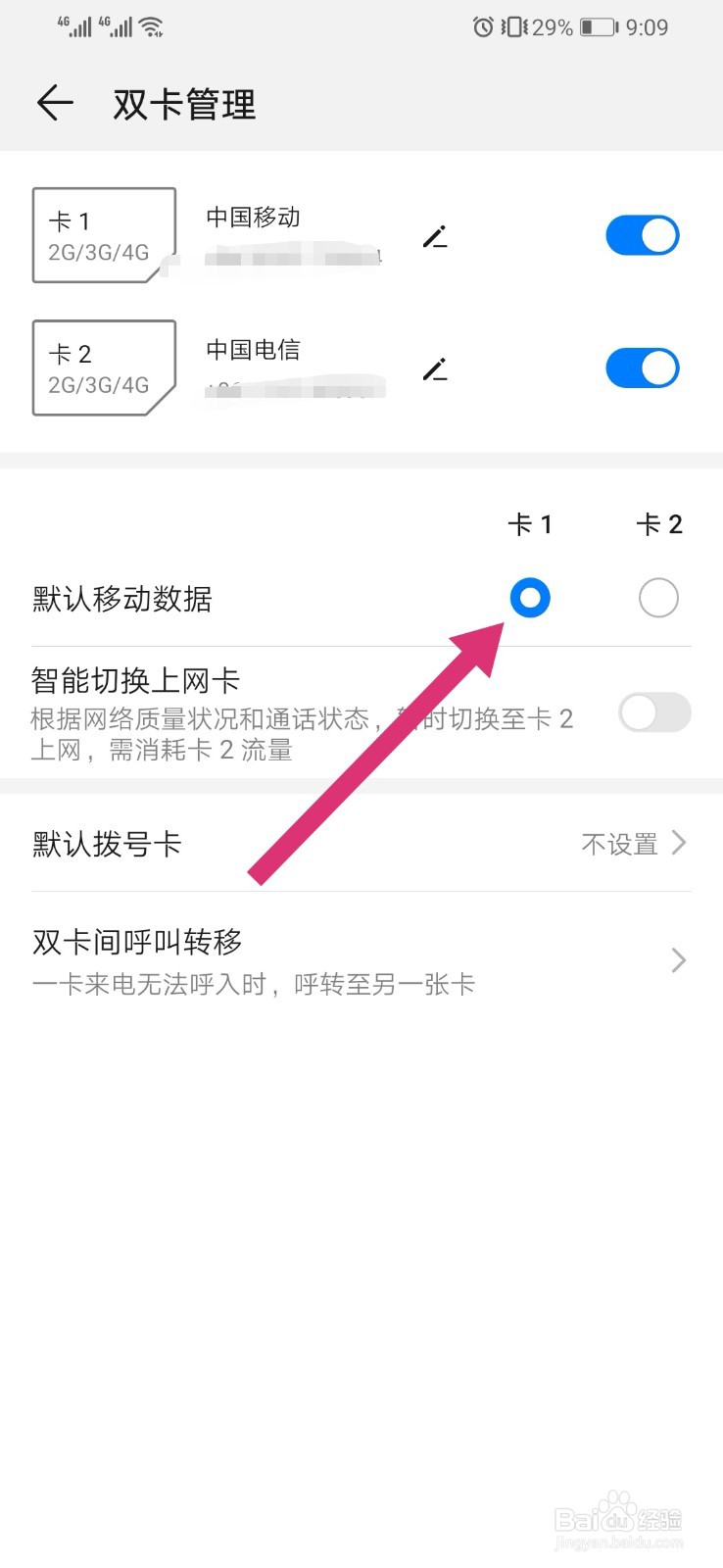The image size is (723, 1568).
Task: Edit the name of SIM 卡1 中国移动
Action: point(435,235)
